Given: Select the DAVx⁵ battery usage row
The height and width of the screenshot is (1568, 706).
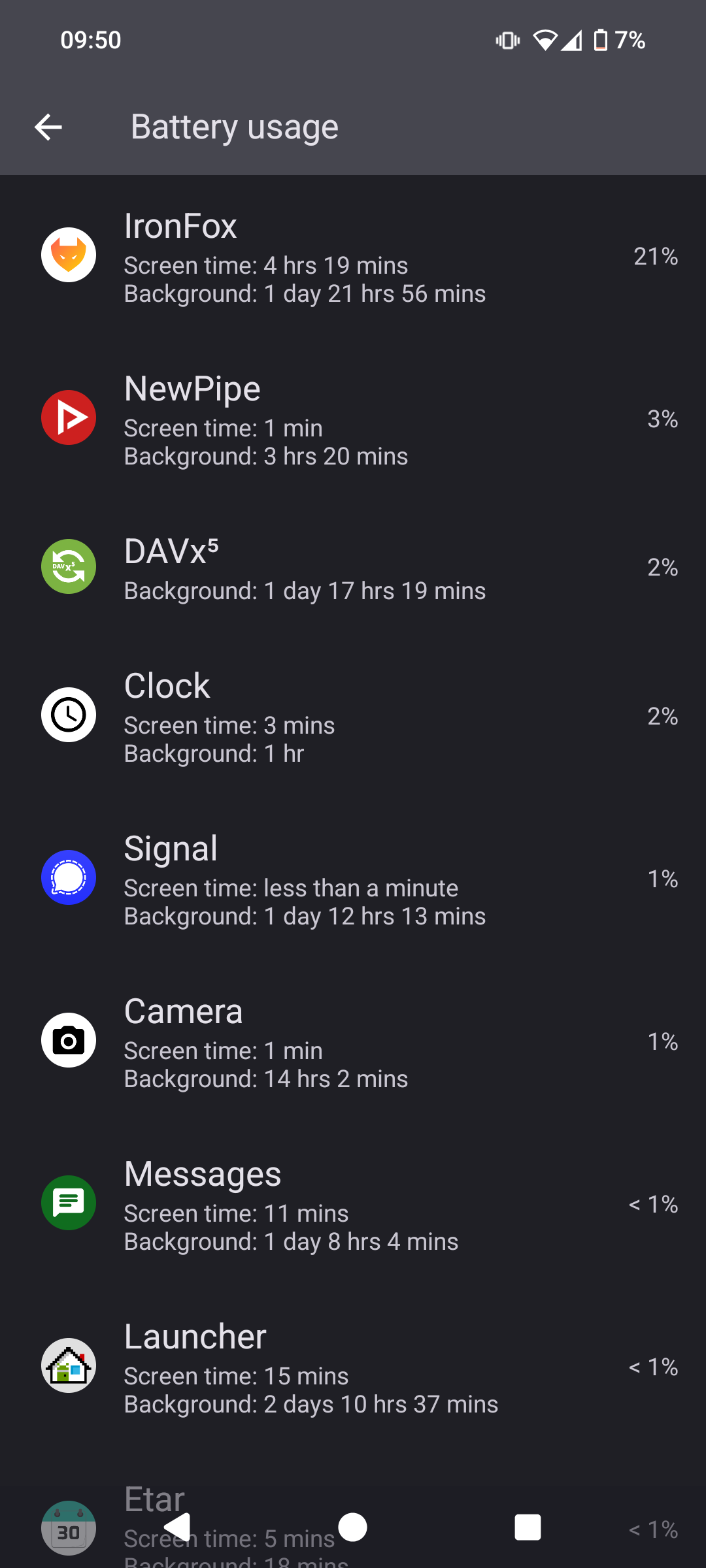Looking at the screenshot, I should 353,568.
